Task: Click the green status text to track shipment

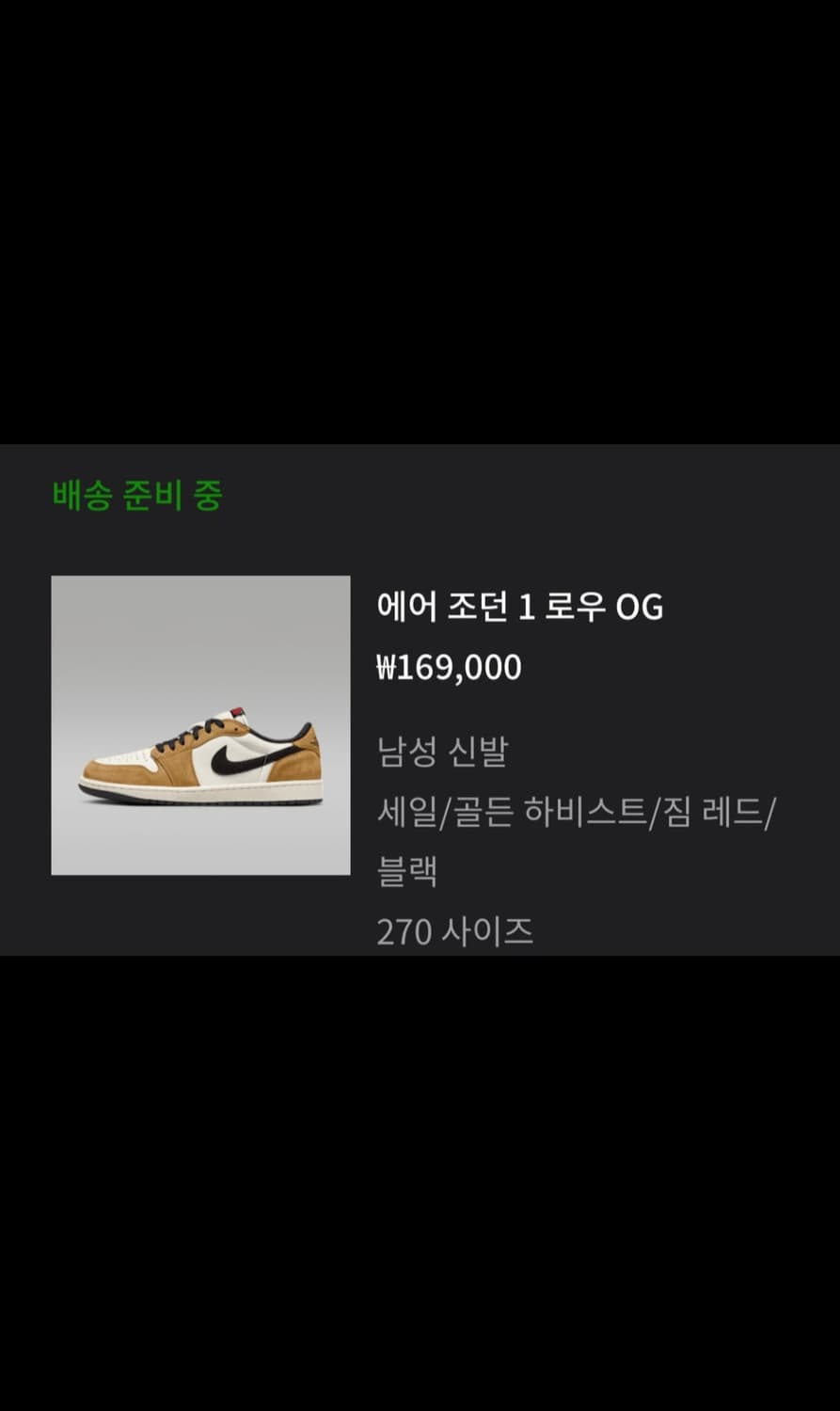Action: tap(137, 493)
